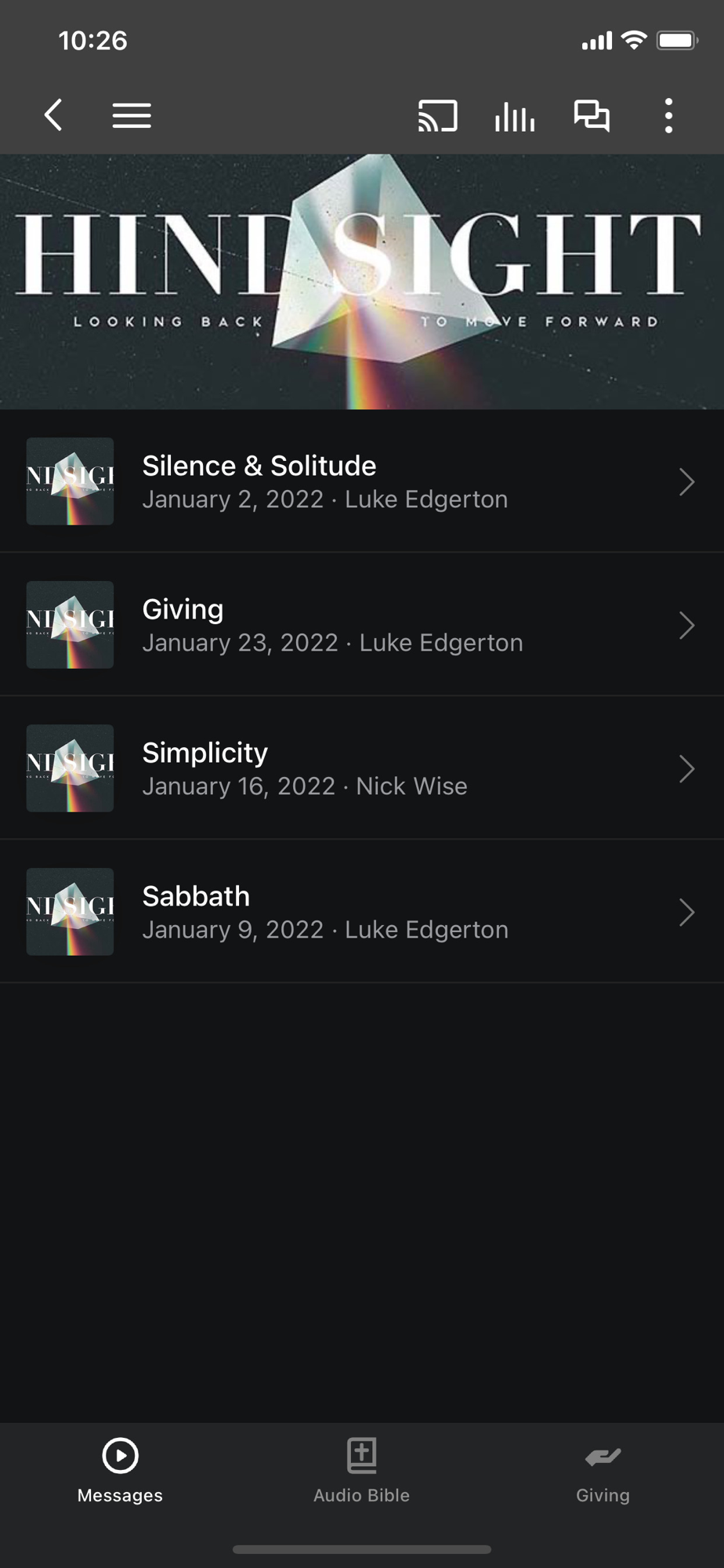
Task: Open the three-dot overflow menu
Action: click(x=668, y=116)
